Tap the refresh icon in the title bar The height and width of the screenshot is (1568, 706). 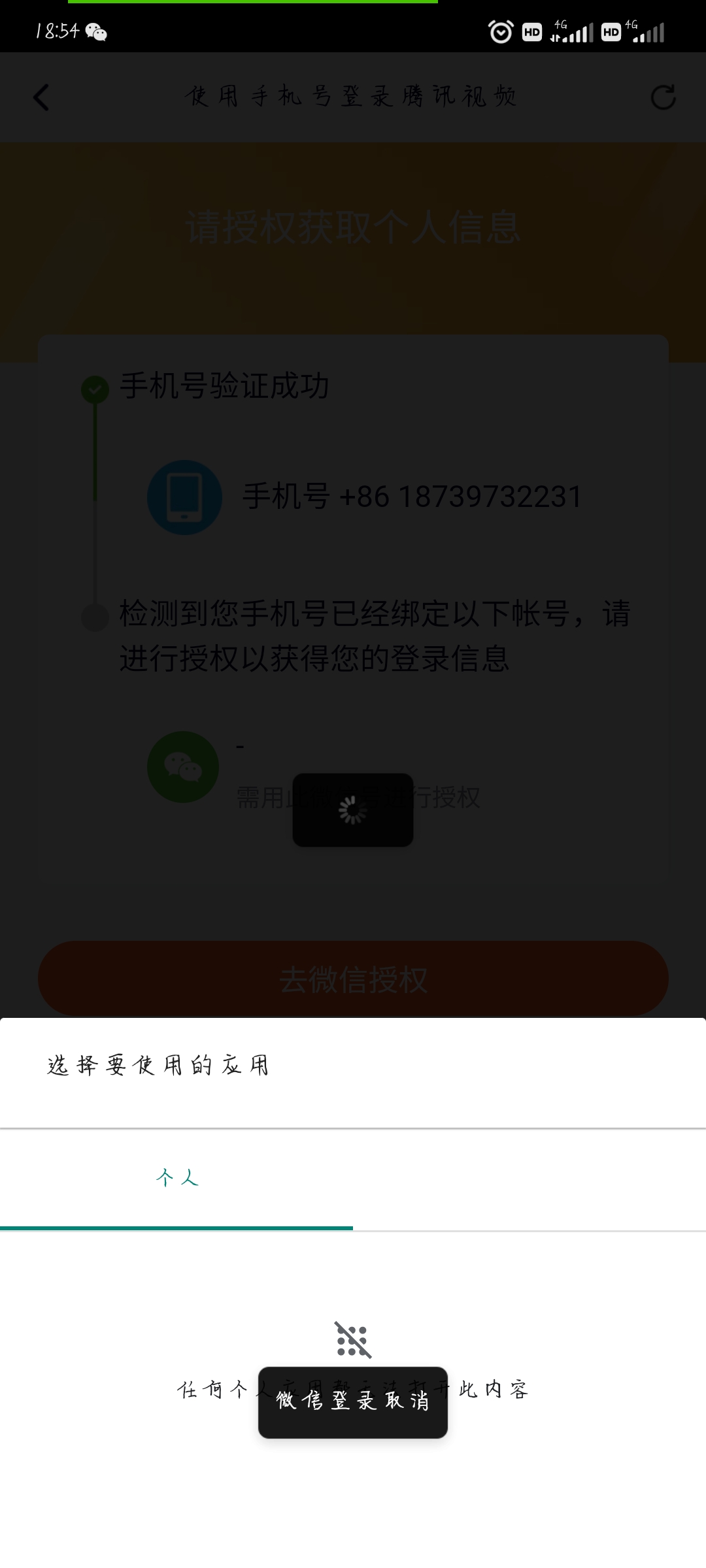coord(663,97)
